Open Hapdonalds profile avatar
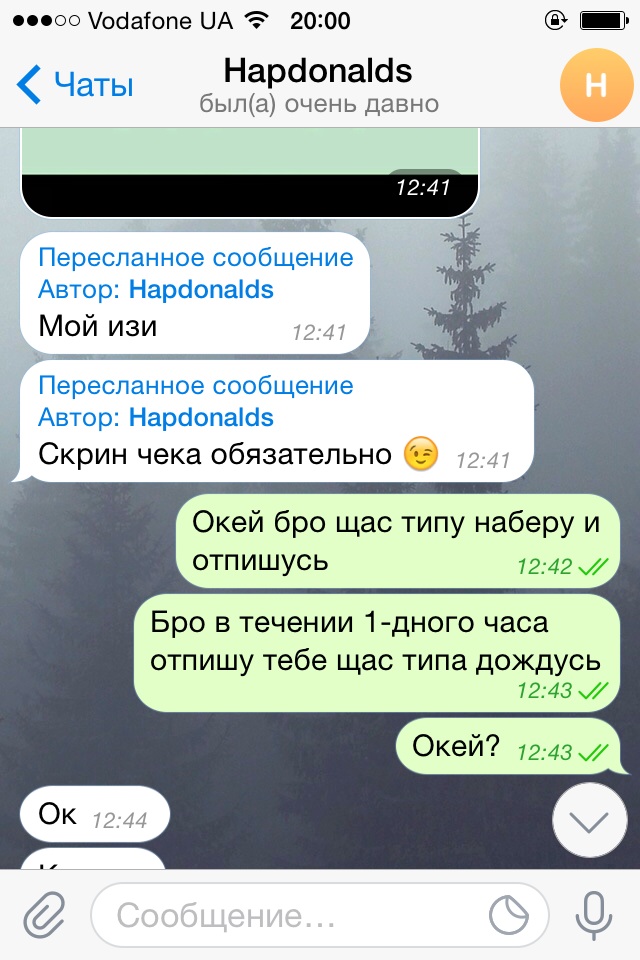Viewport: 640px width, 960px height. (x=596, y=84)
